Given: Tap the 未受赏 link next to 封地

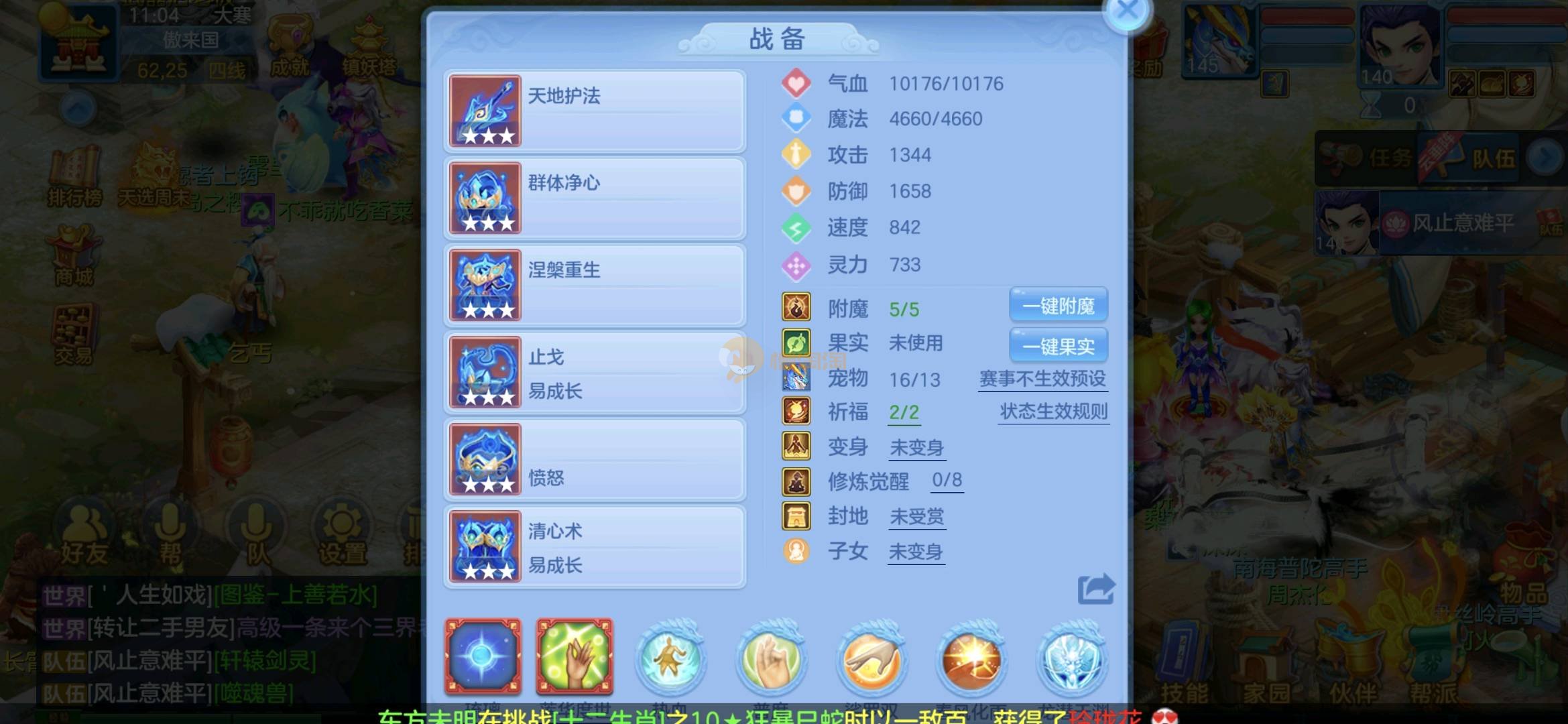Looking at the screenshot, I should tap(916, 517).
